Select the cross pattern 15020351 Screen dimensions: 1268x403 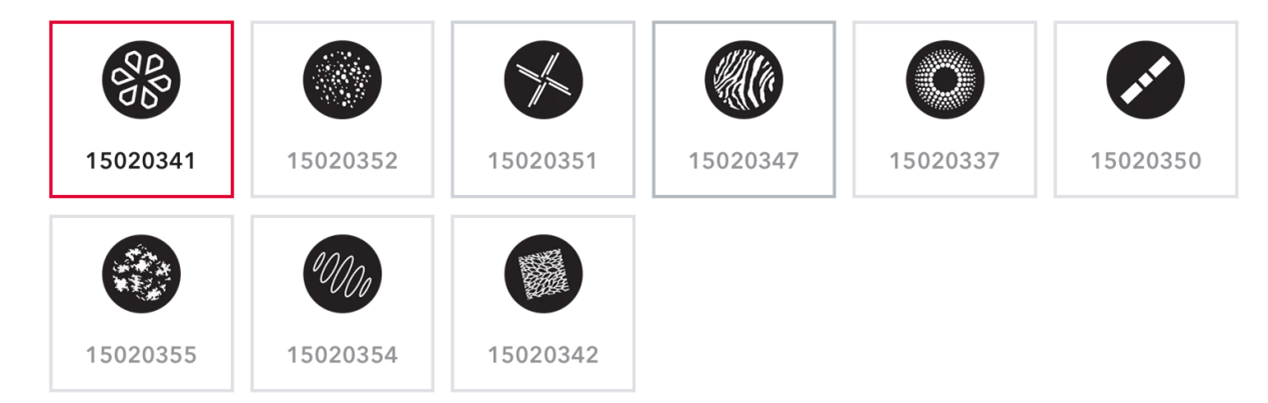pos(543,109)
